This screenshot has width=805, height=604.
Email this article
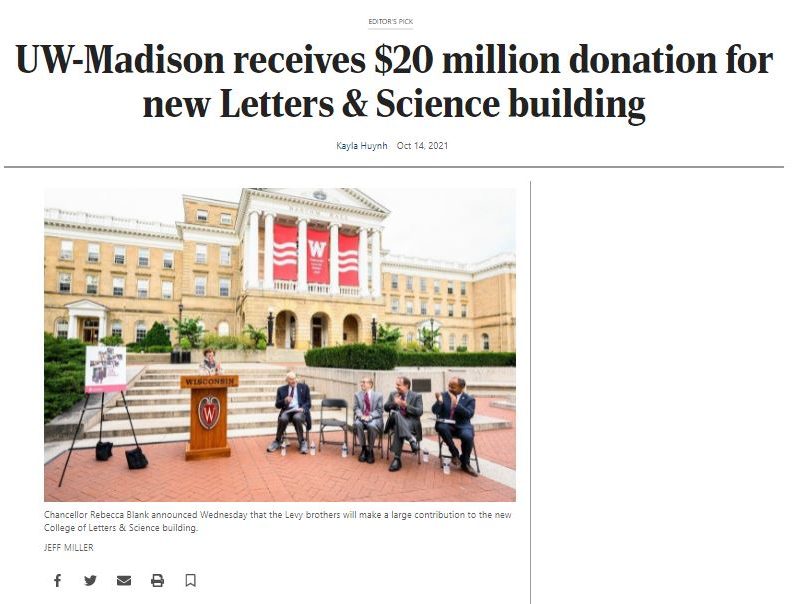(124, 580)
